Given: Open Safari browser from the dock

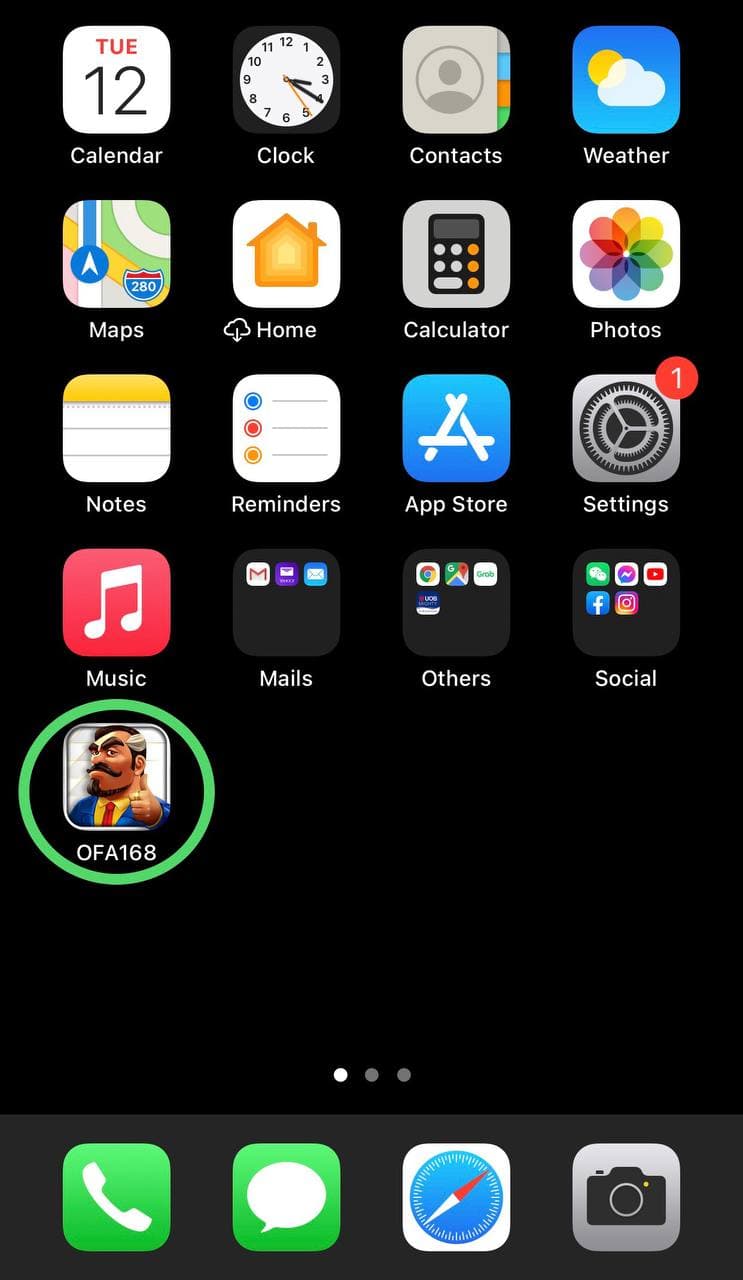Looking at the screenshot, I should click(x=456, y=1197).
